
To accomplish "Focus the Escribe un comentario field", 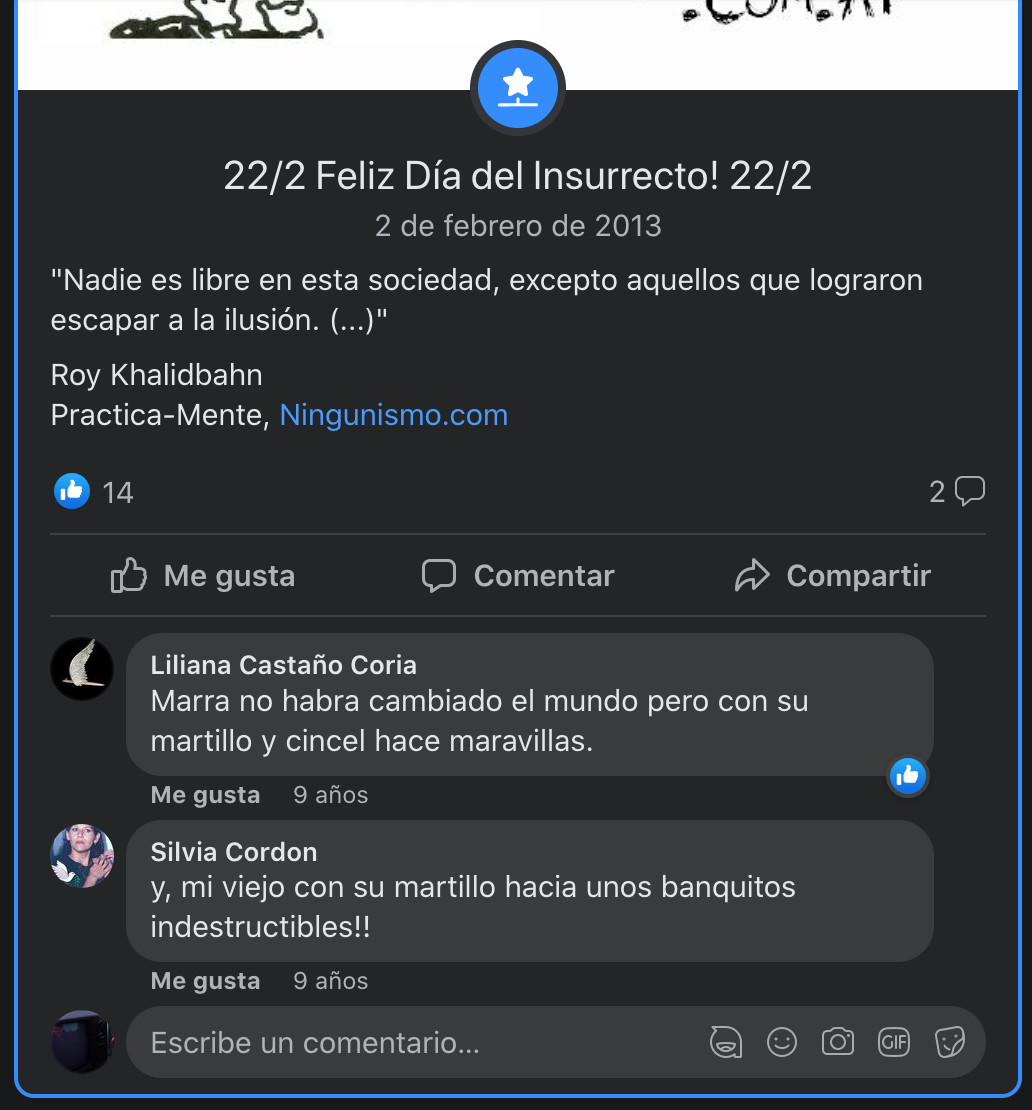I will click(x=400, y=1043).
